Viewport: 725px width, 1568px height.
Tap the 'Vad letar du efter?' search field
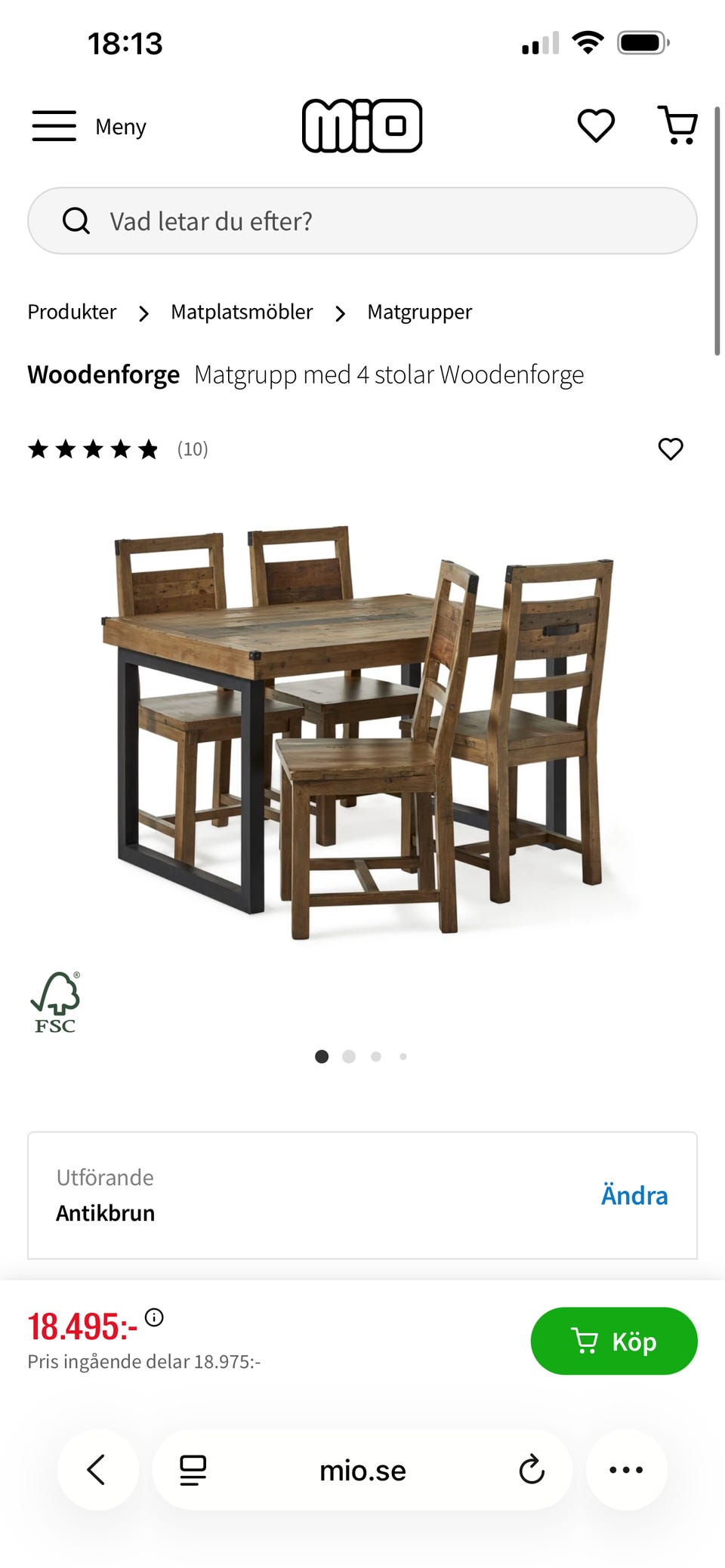tap(362, 221)
